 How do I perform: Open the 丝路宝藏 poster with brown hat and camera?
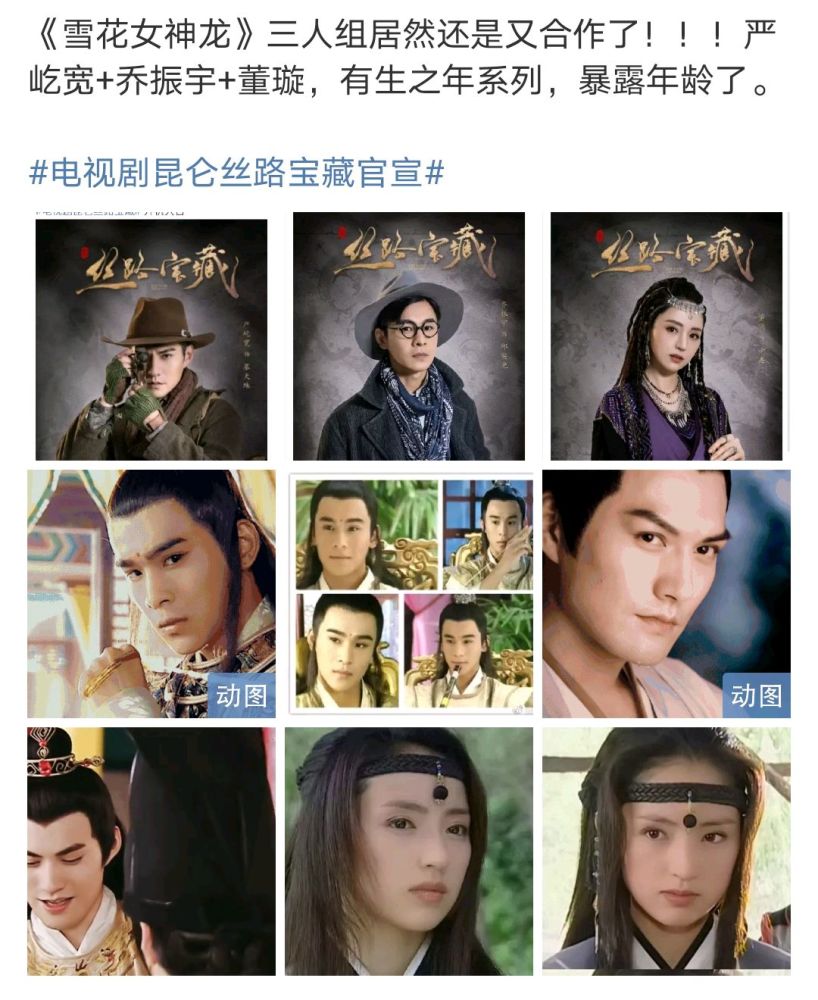click(152, 336)
